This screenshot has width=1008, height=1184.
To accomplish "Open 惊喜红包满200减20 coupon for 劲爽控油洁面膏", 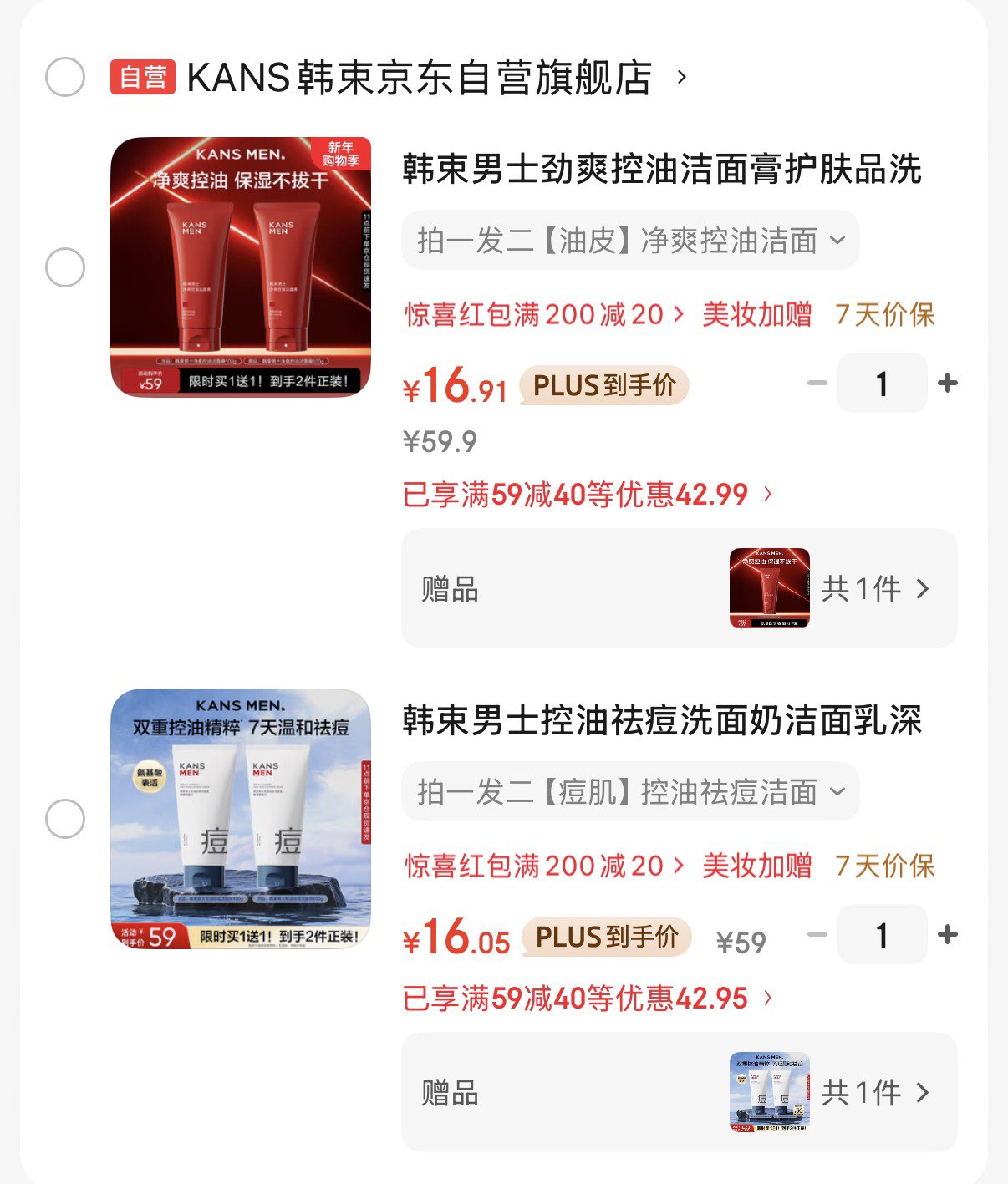I will tap(544, 315).
